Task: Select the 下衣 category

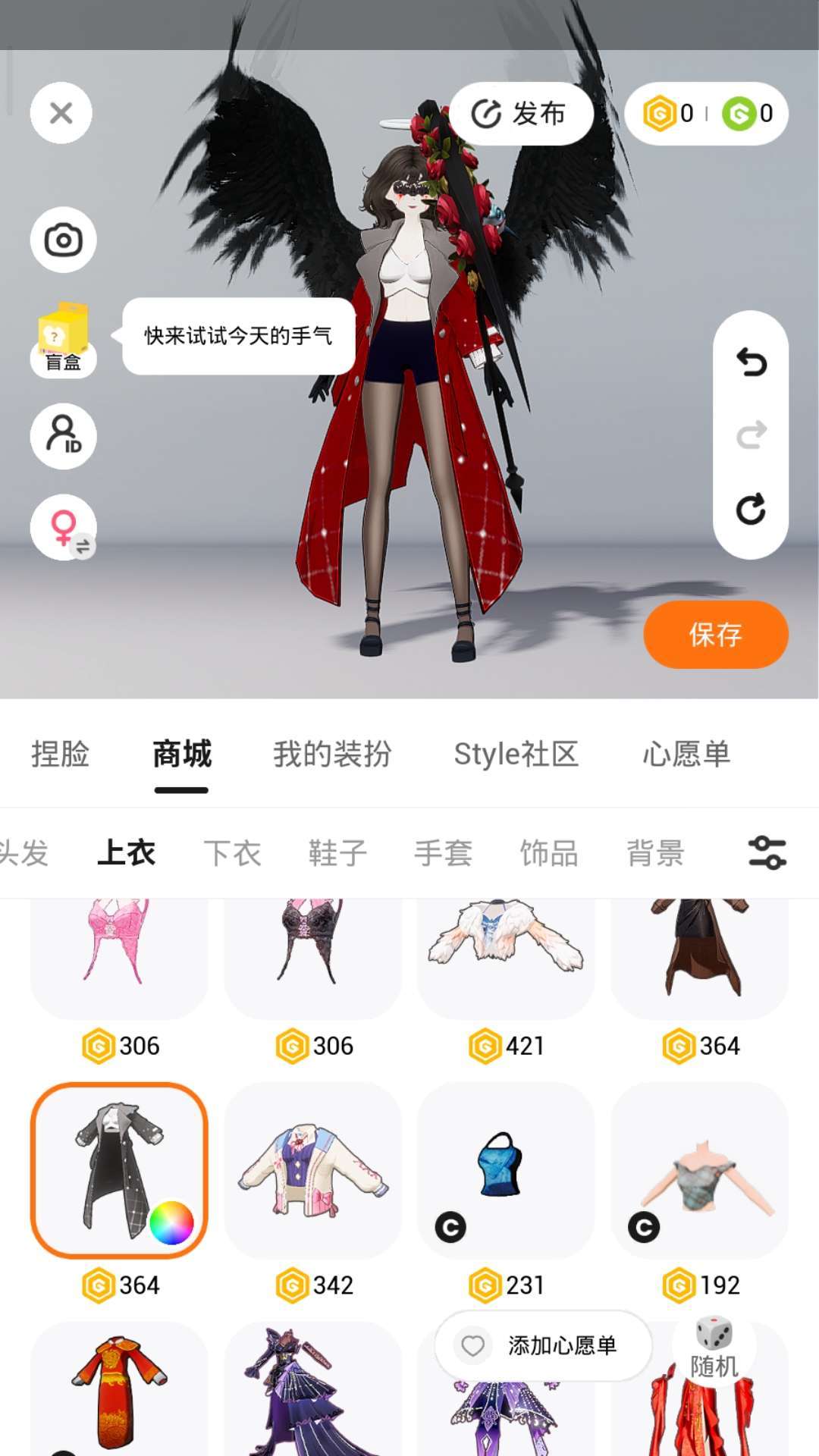Action: click(232, 853)
